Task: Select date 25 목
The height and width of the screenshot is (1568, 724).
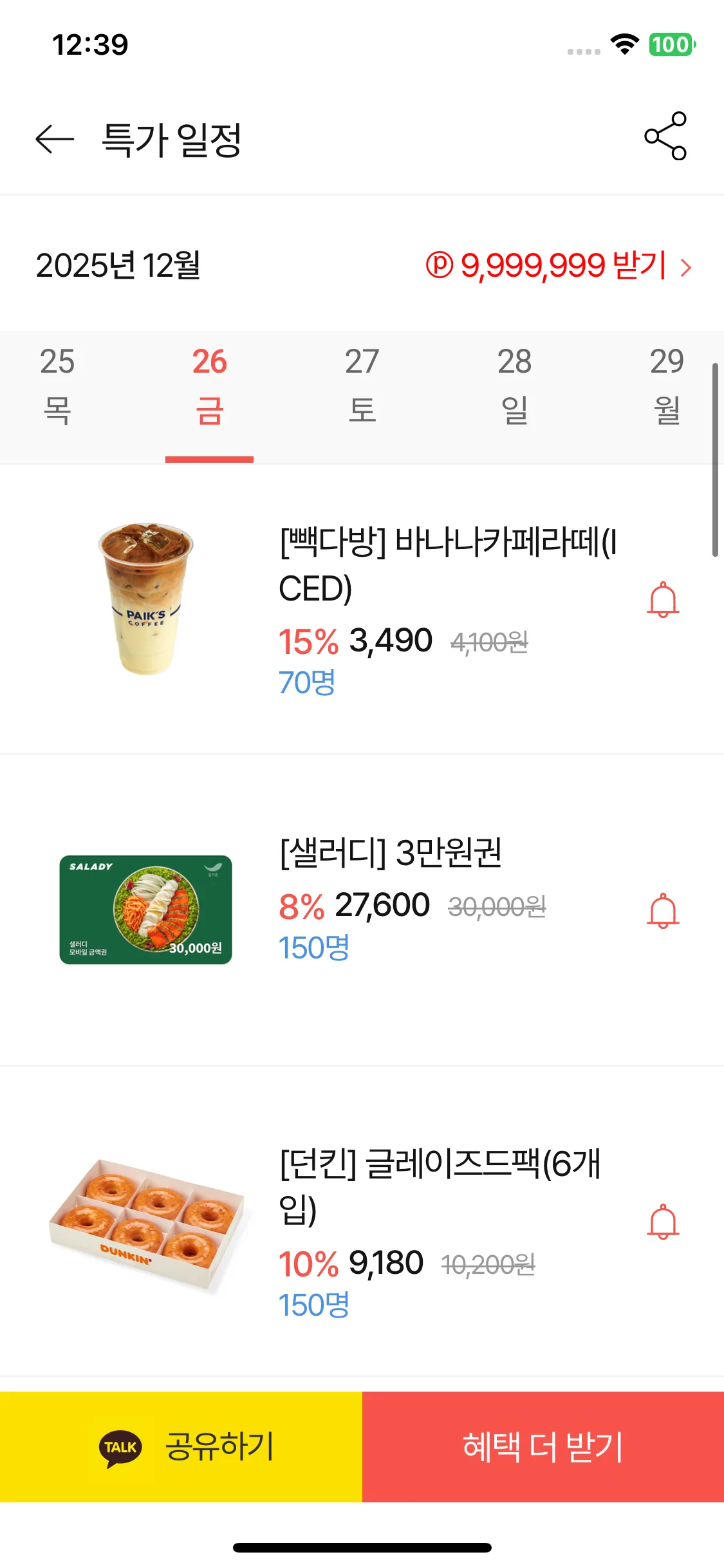Action: click(57, 385)
